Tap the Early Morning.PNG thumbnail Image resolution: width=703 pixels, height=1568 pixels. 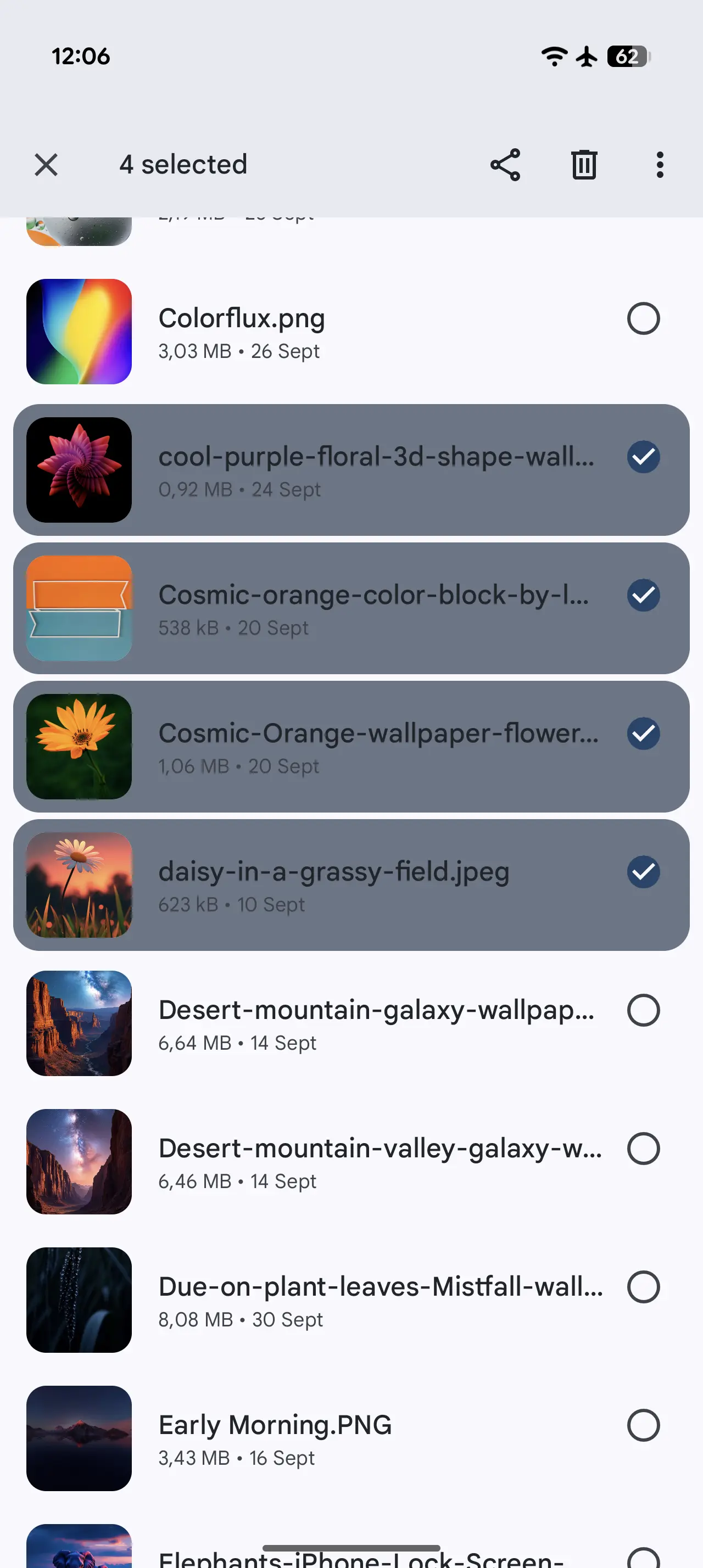(79, 1438)
